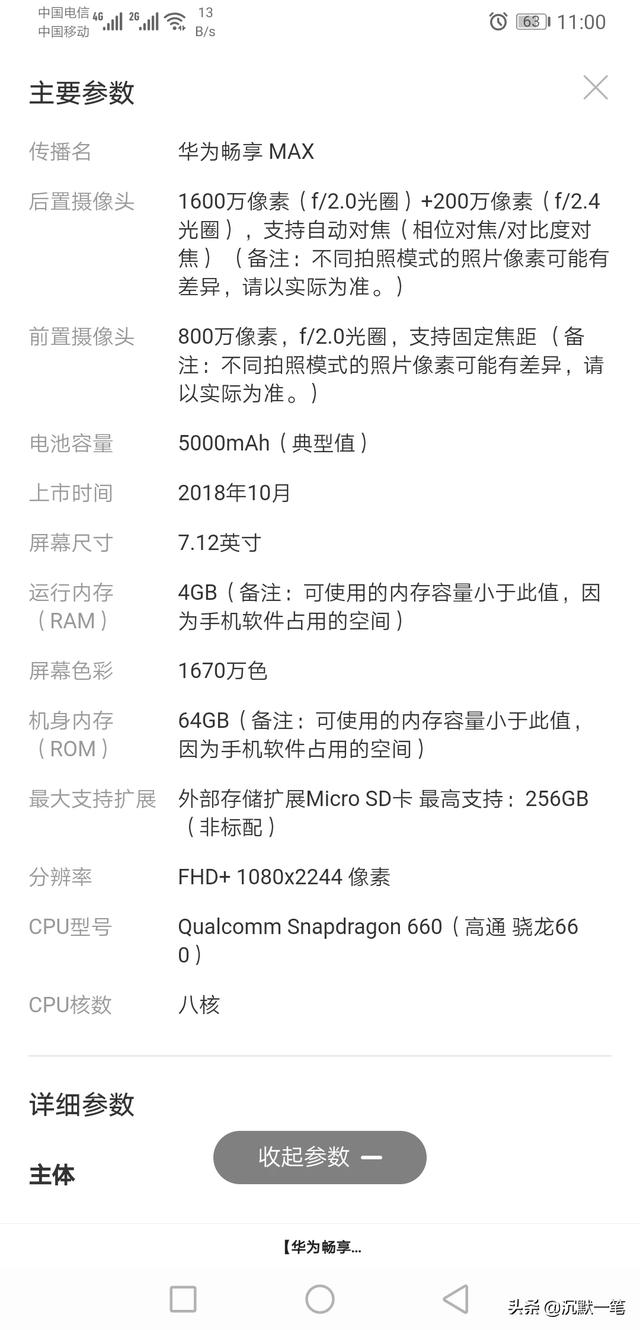Screen dimensions: 640x1330
Task: Return to the home screen
Action: pyautogui.click(x=320, y=1298)
